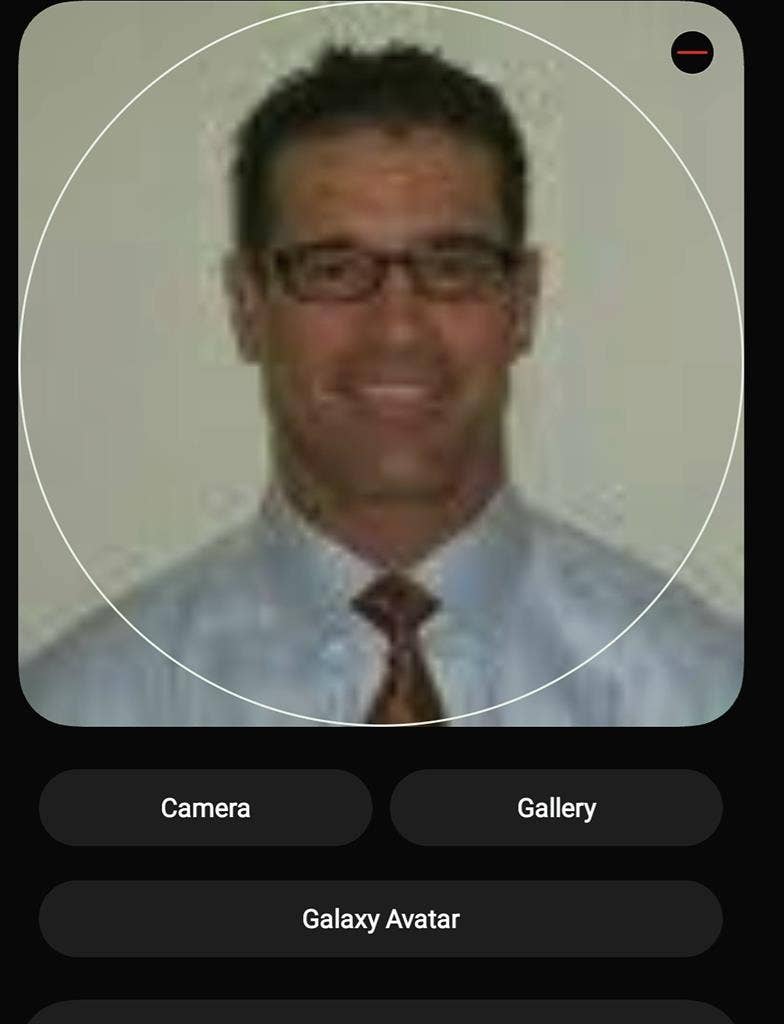Open Camera to take a photo
Screen dimensions: 784x1024
pos(205,808)
